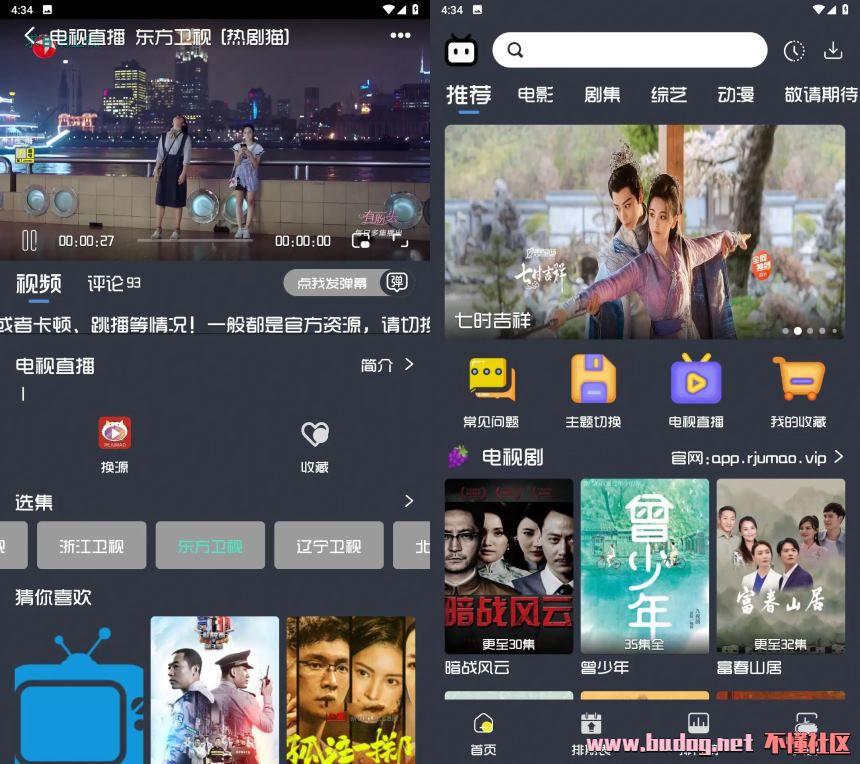860x764 pixels.
Task: Open the downloads icon
Action: (x=832, y=51)
